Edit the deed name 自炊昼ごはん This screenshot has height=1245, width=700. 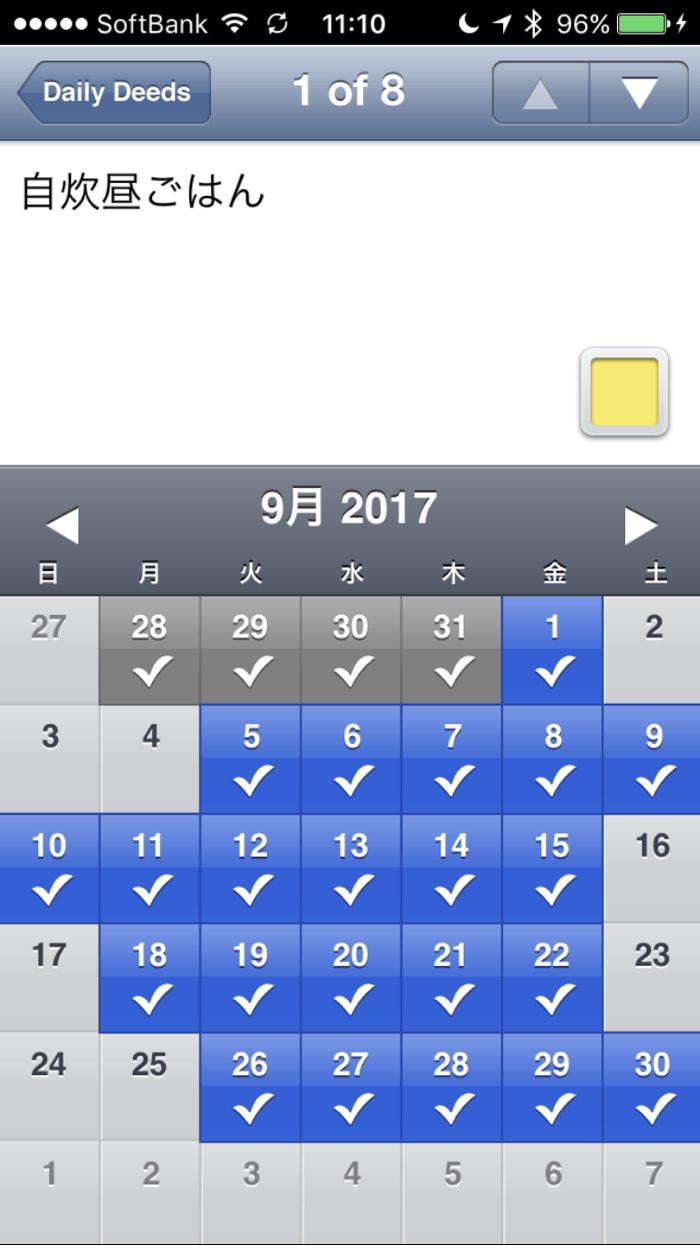(x=143, y=192)
